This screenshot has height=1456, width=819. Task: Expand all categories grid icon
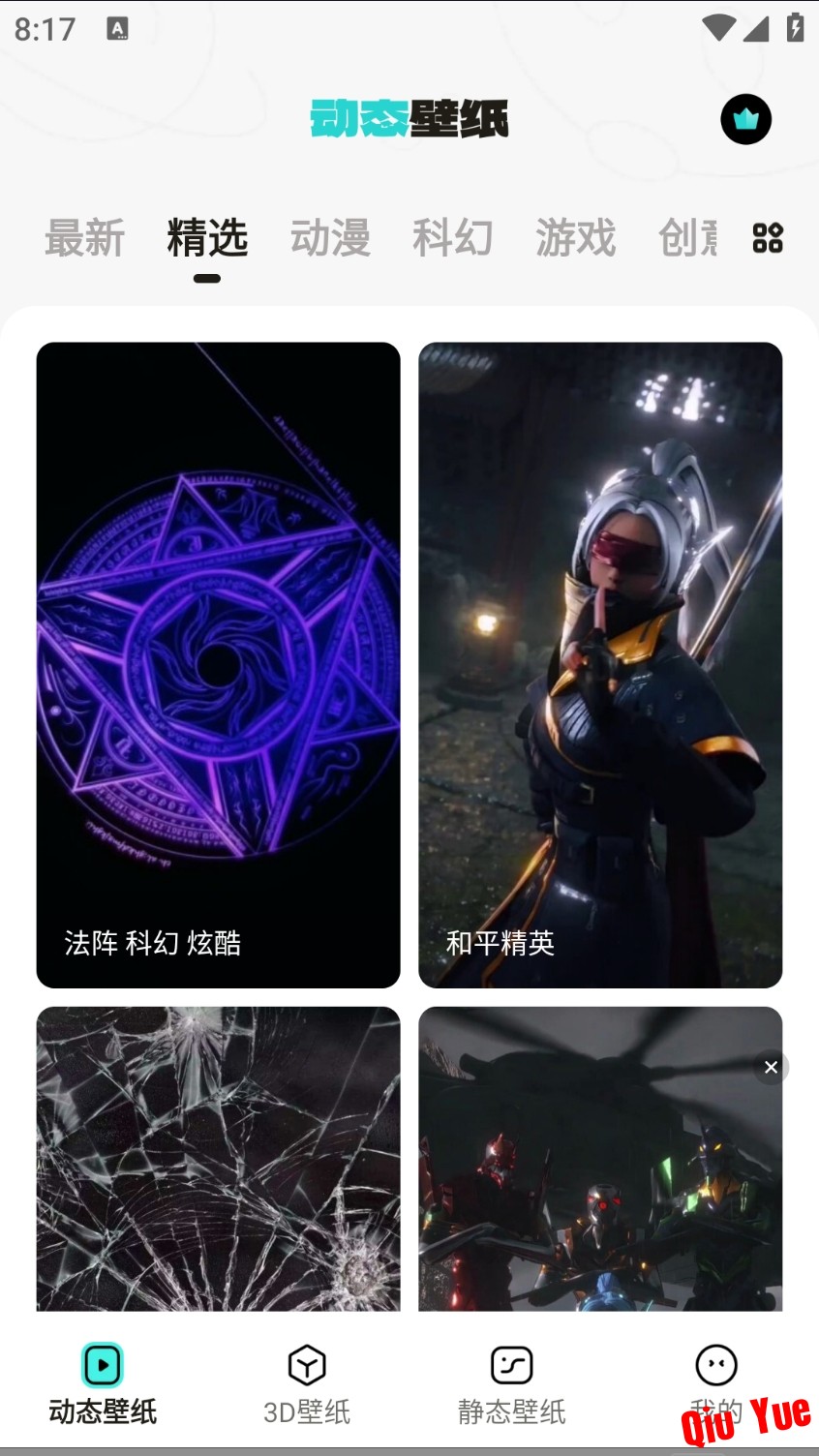tap(768, 238)
